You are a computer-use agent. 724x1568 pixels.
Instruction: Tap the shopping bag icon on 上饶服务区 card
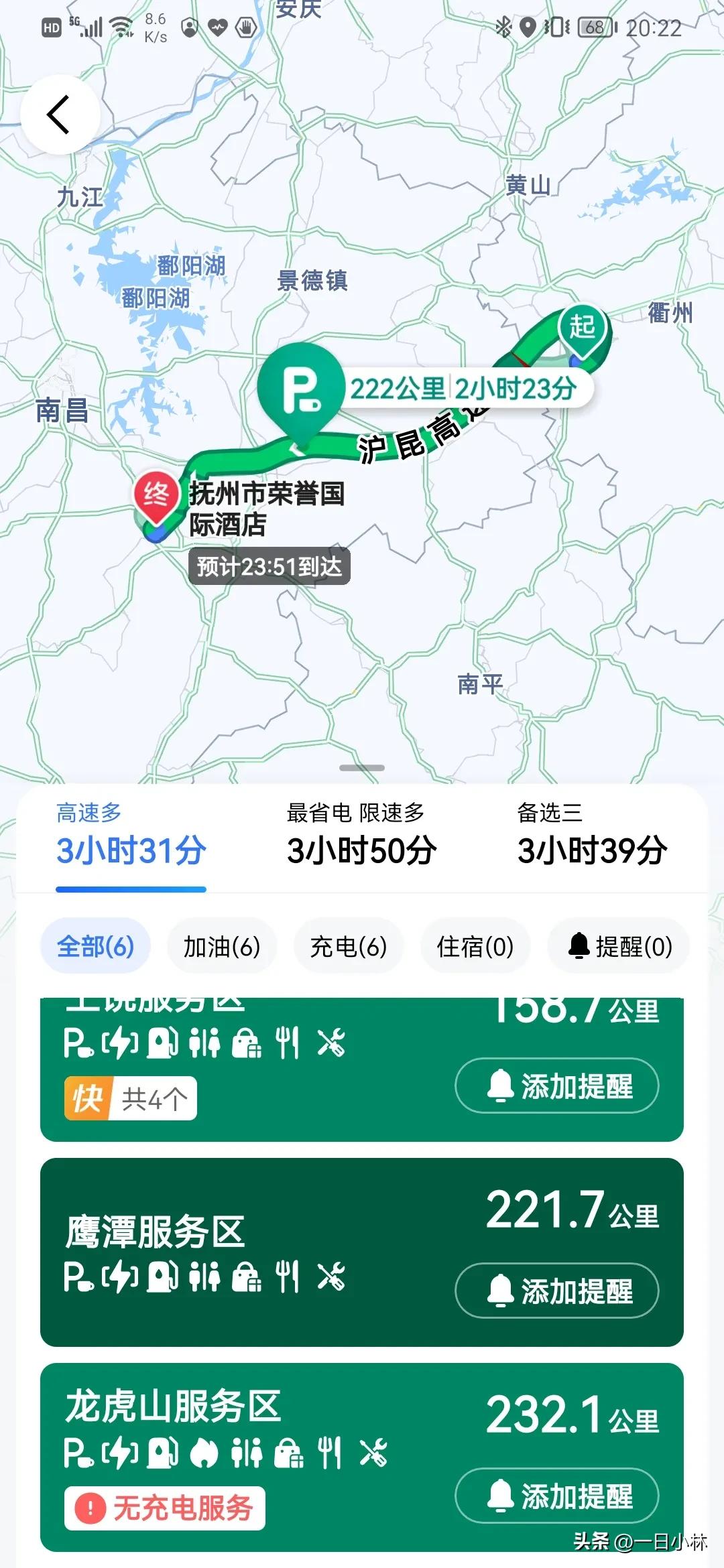[x=247, y=1044]
